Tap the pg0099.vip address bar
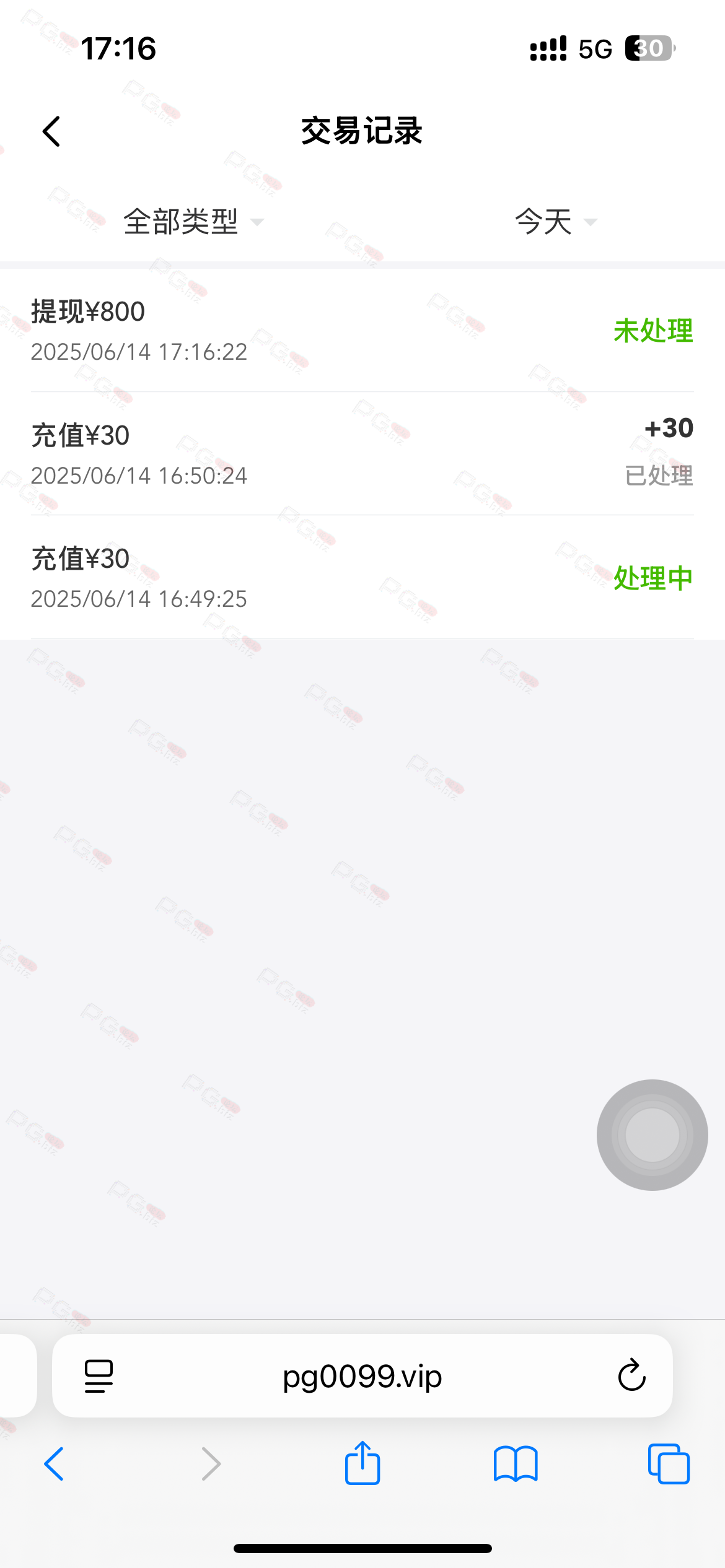This screenshot has width=725, height=1568. (x=362, y=1376)
